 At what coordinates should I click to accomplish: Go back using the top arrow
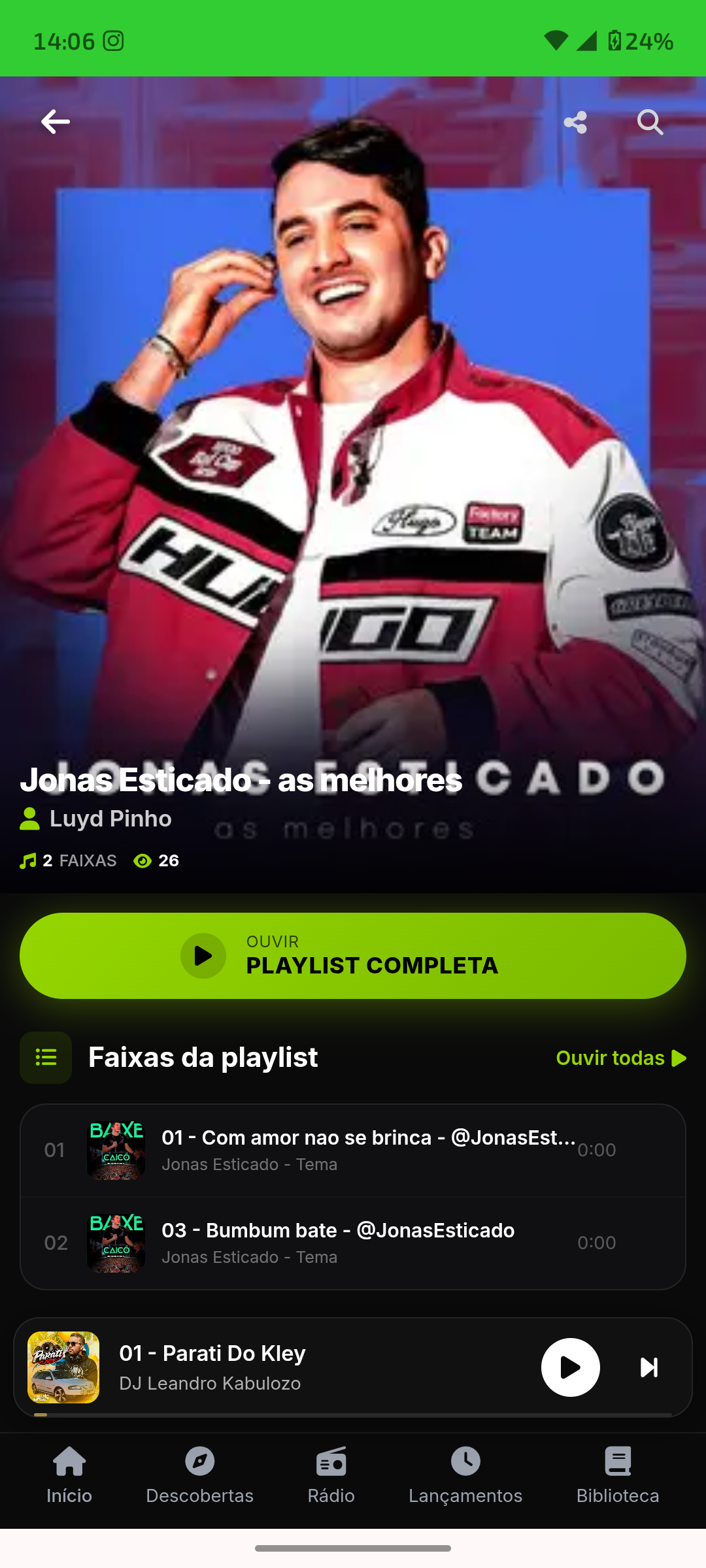pos(56,122)
